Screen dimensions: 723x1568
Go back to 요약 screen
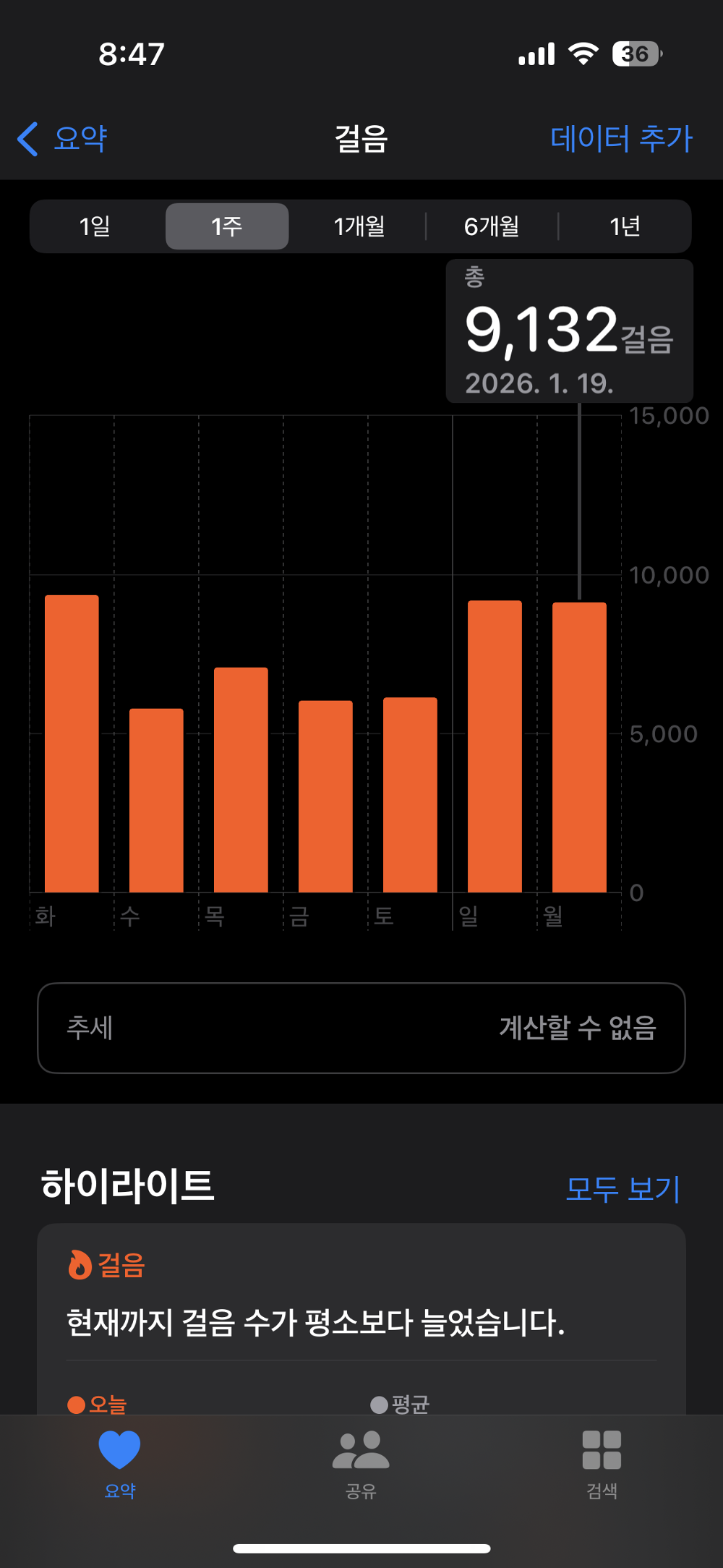pos(64,138)
